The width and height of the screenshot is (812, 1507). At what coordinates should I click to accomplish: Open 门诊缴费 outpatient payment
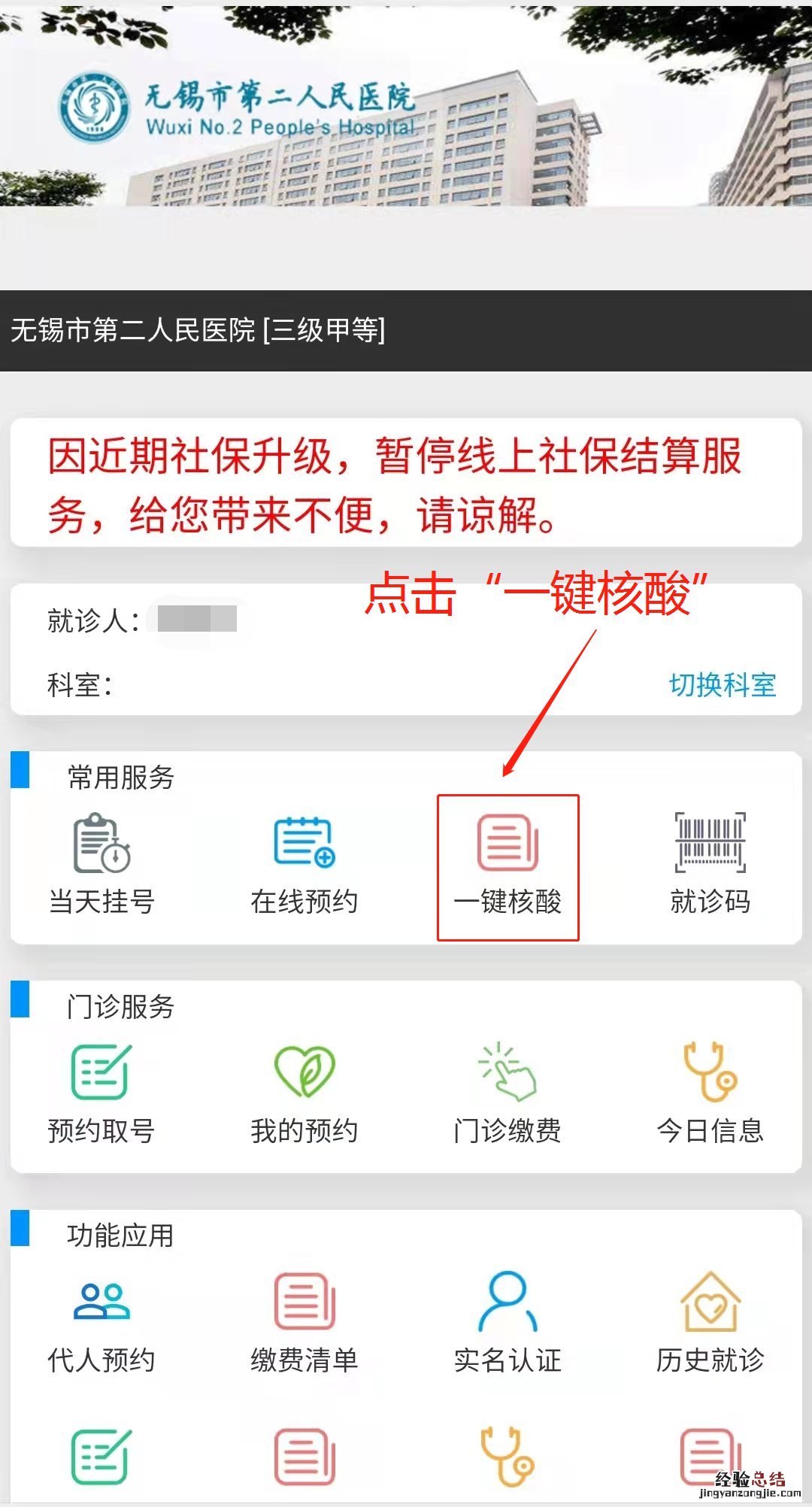tap(507, 1094)
